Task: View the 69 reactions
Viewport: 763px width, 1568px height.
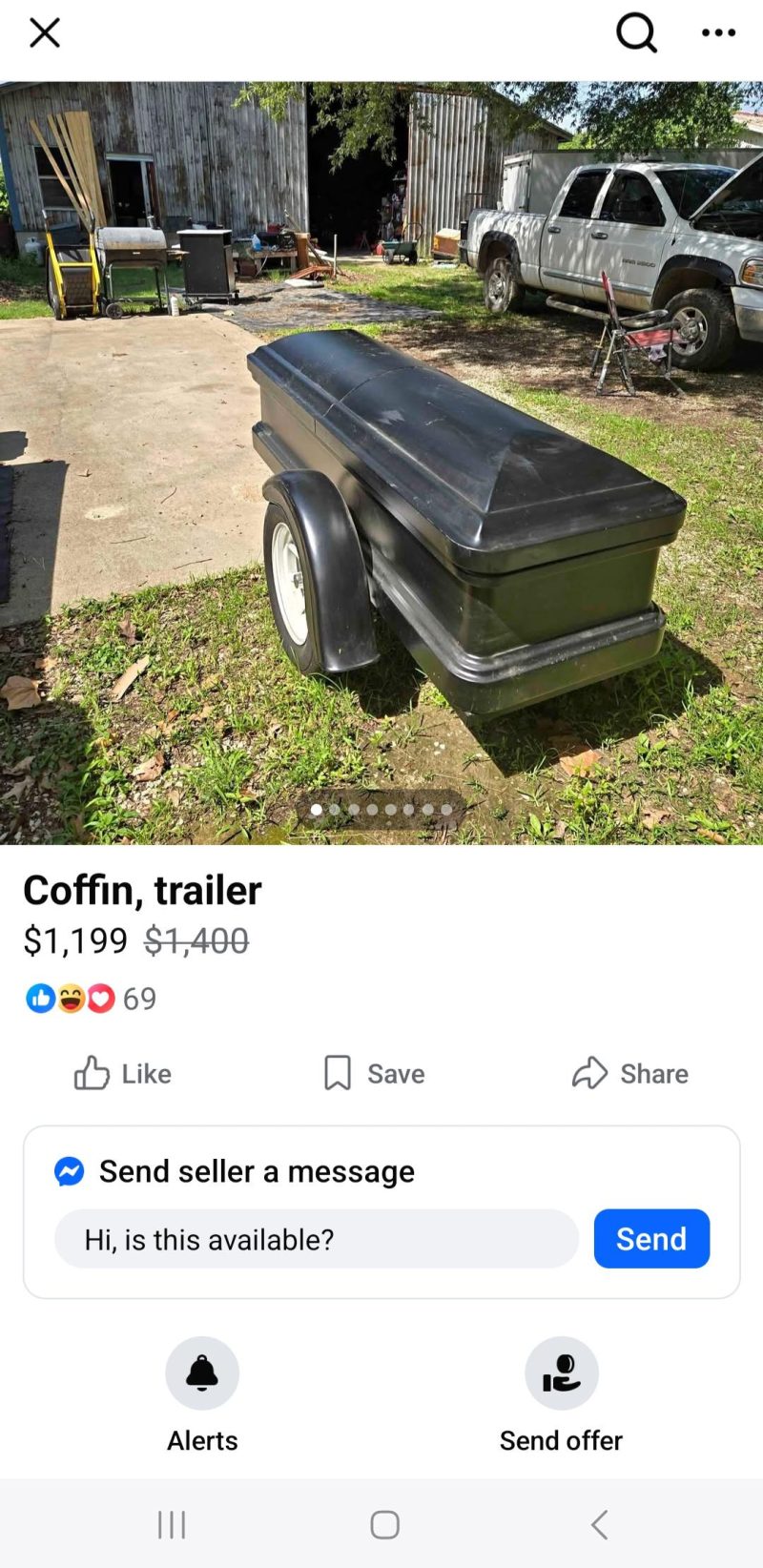Action: (x=91, y=999)
